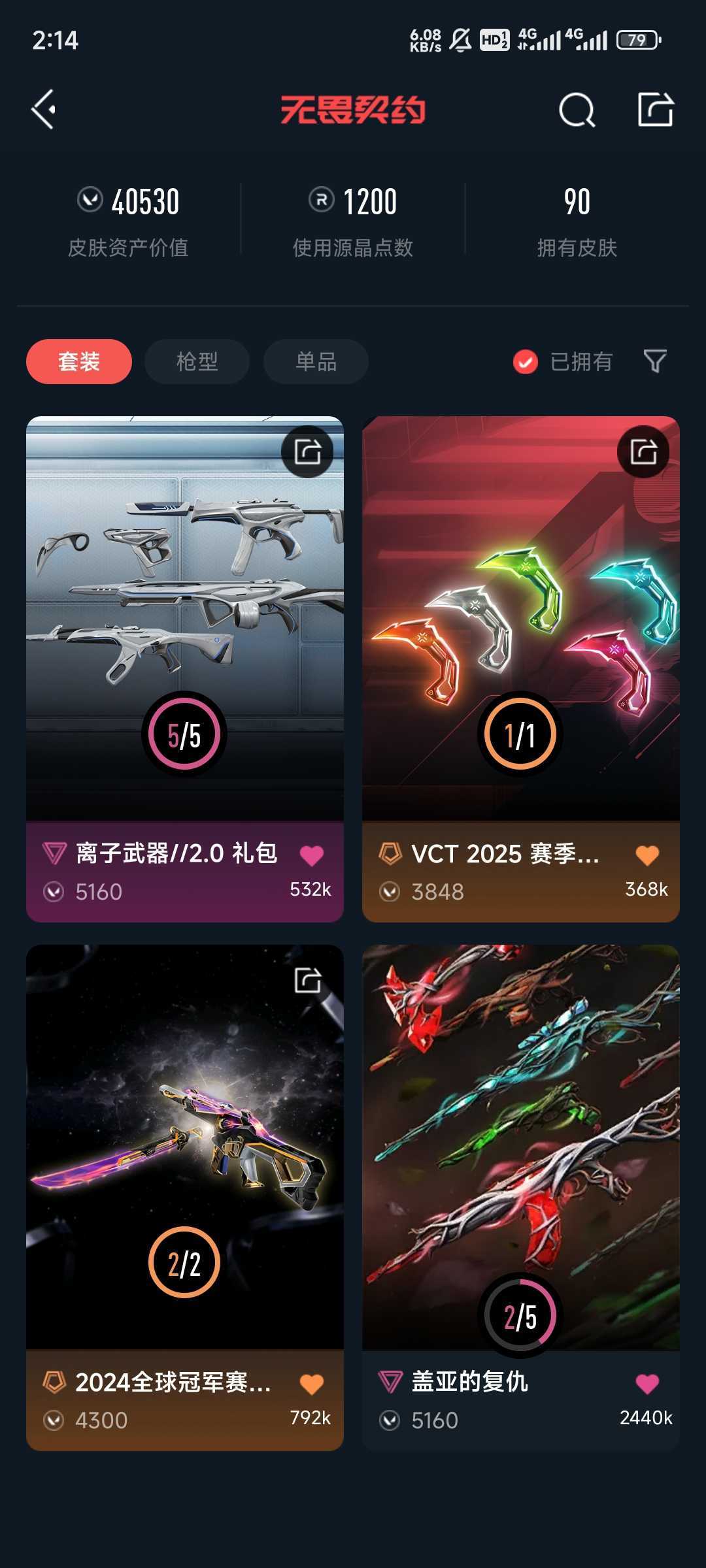Open the VCT 2025 赛季 card

coord(521,669)
